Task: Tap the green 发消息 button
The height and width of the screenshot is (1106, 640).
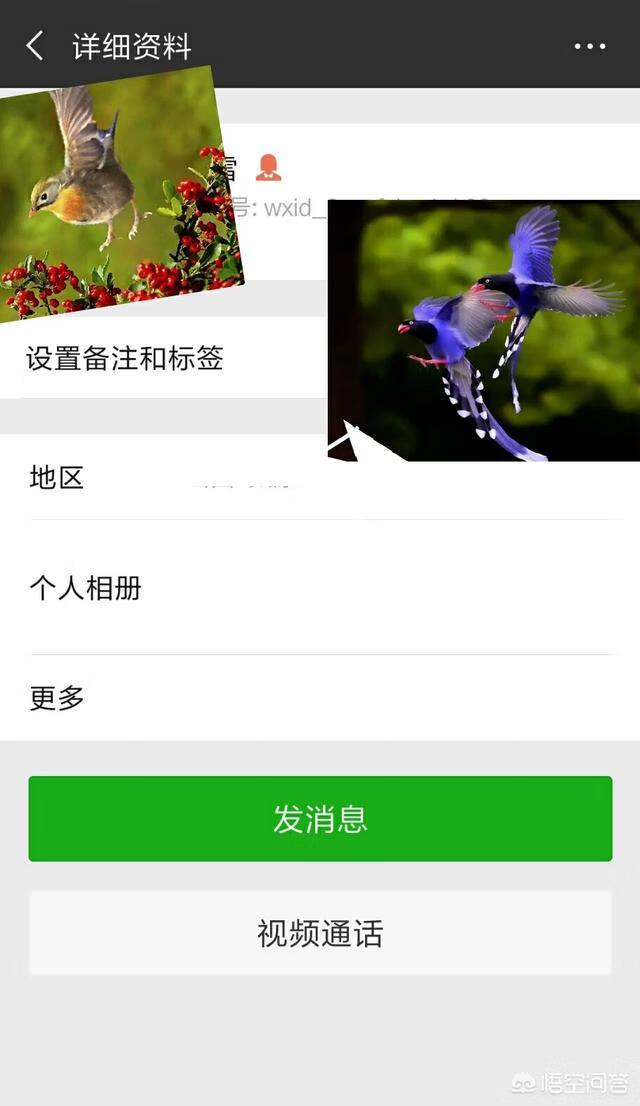Action: pyautogui.click(x=320, y=818)
